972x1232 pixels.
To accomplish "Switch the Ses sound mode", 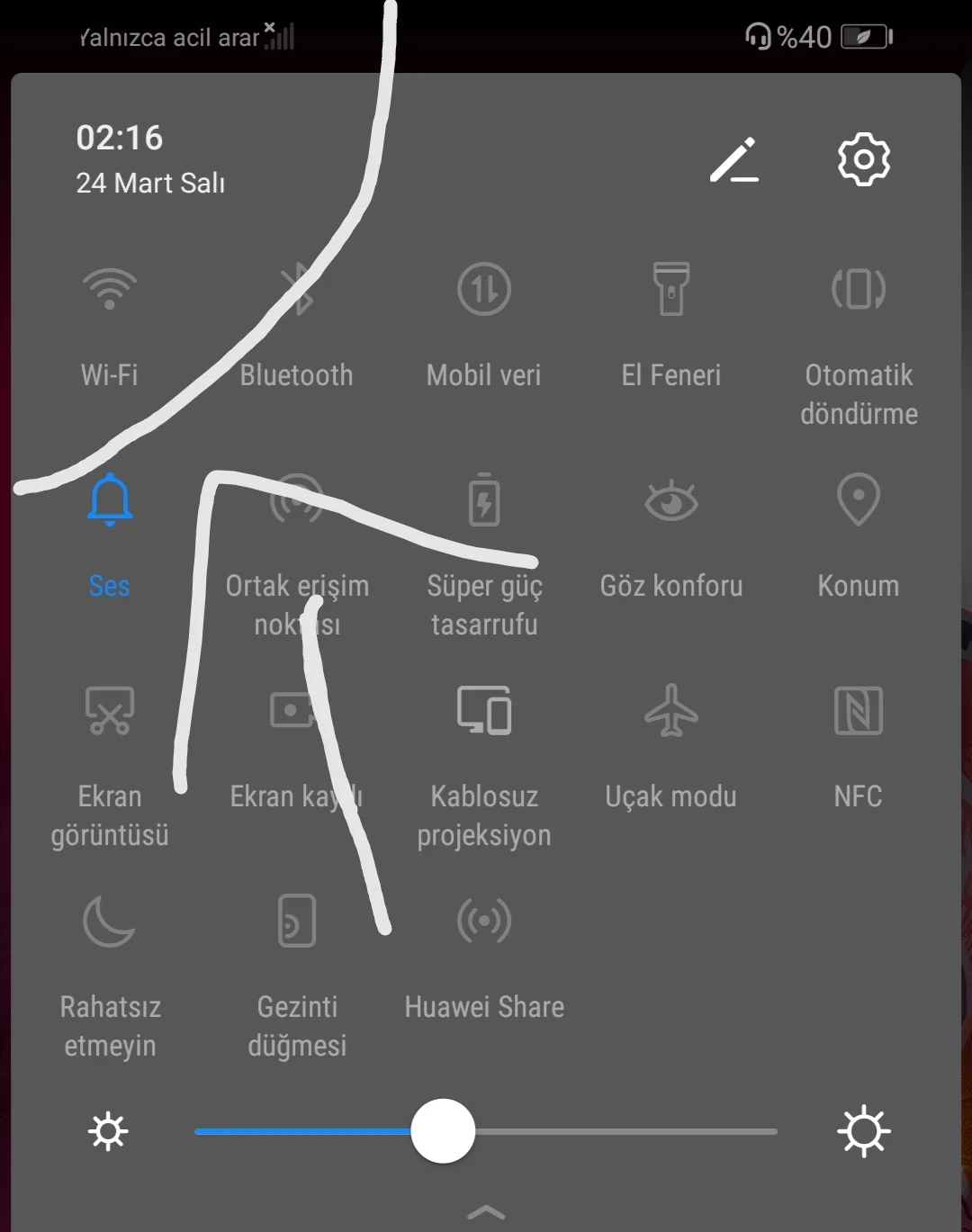I will (110, 500).
